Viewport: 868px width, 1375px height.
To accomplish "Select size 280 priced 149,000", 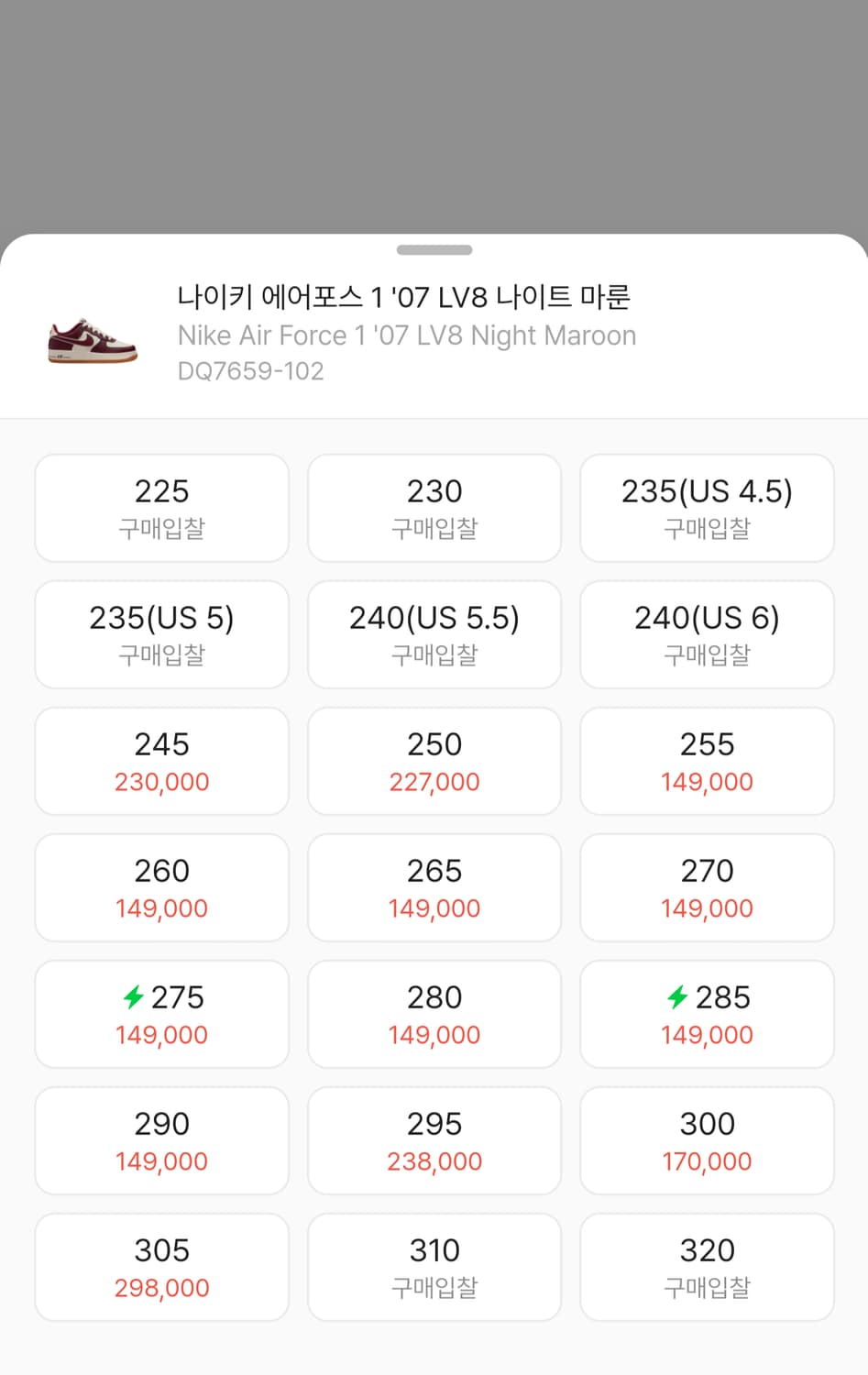I will 434,1014.
